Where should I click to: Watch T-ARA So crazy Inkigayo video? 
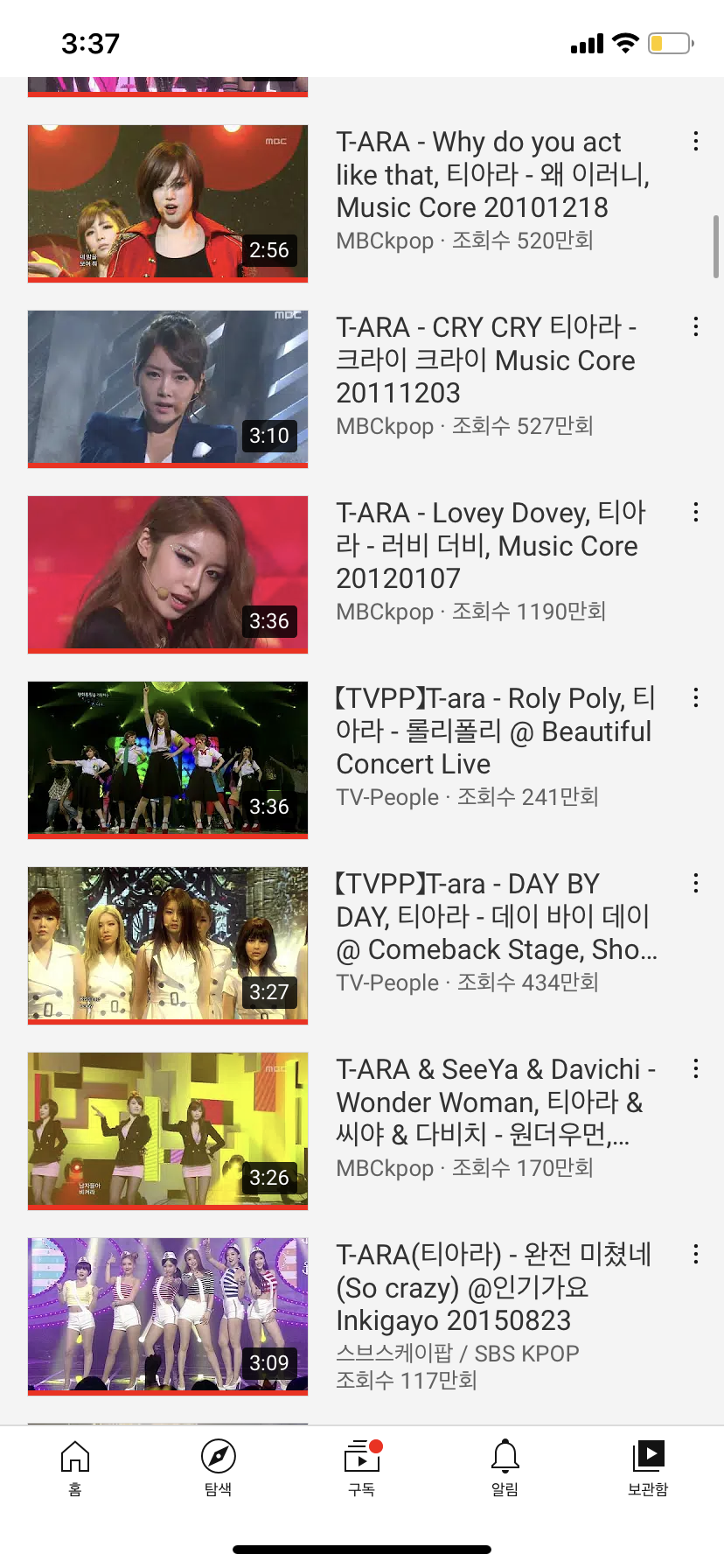168,1316
